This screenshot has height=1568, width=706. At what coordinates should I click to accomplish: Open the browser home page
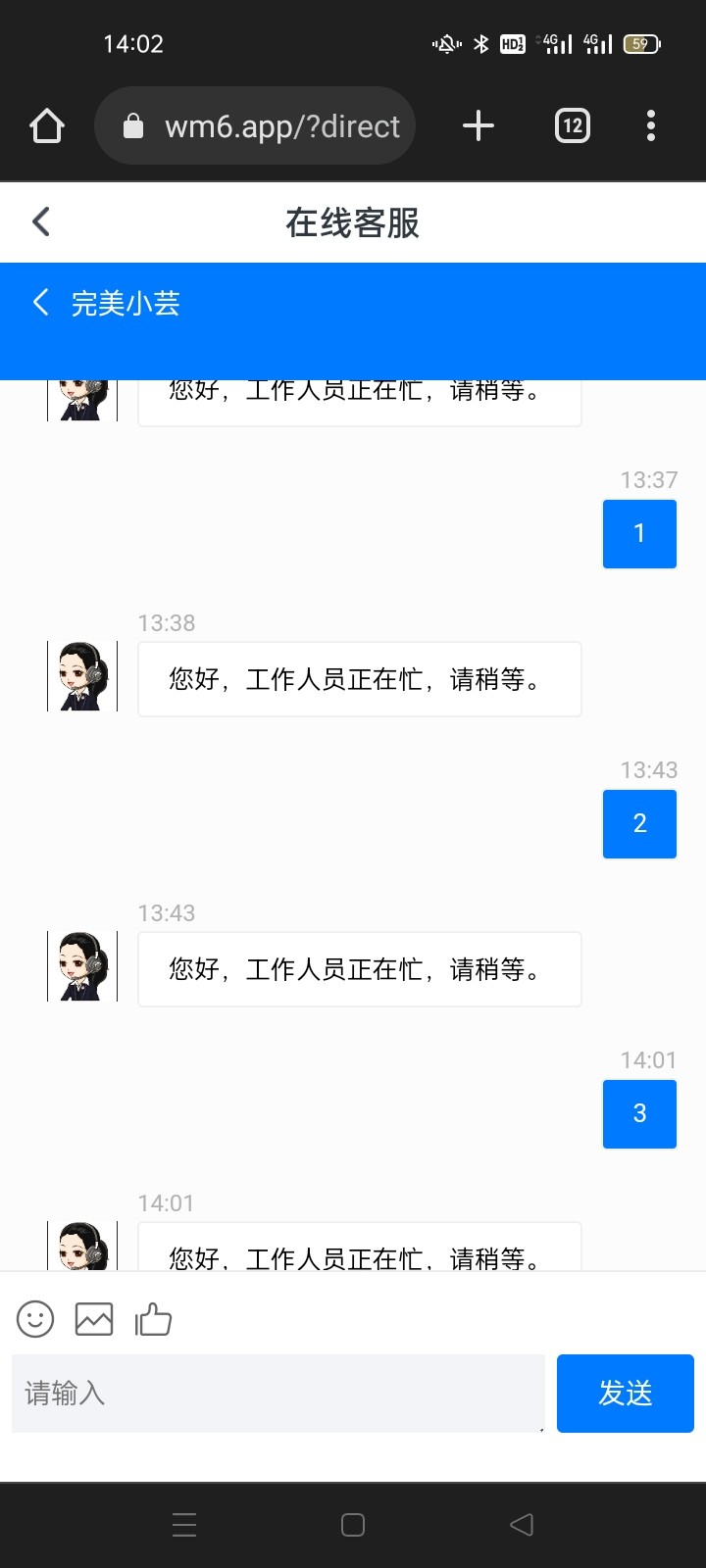pyautogui.click(x=47, y=126)
